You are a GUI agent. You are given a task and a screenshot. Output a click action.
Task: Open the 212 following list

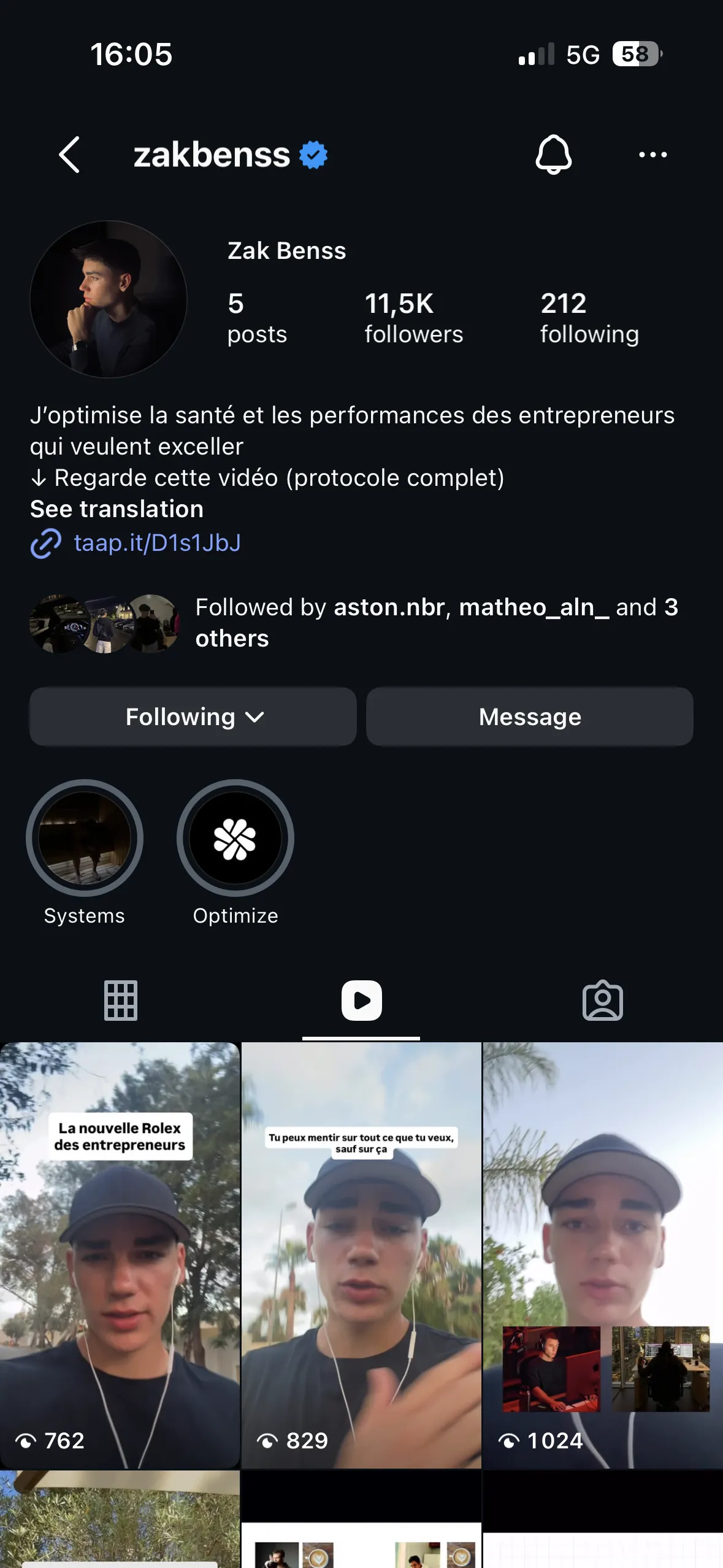coord(589,318)
